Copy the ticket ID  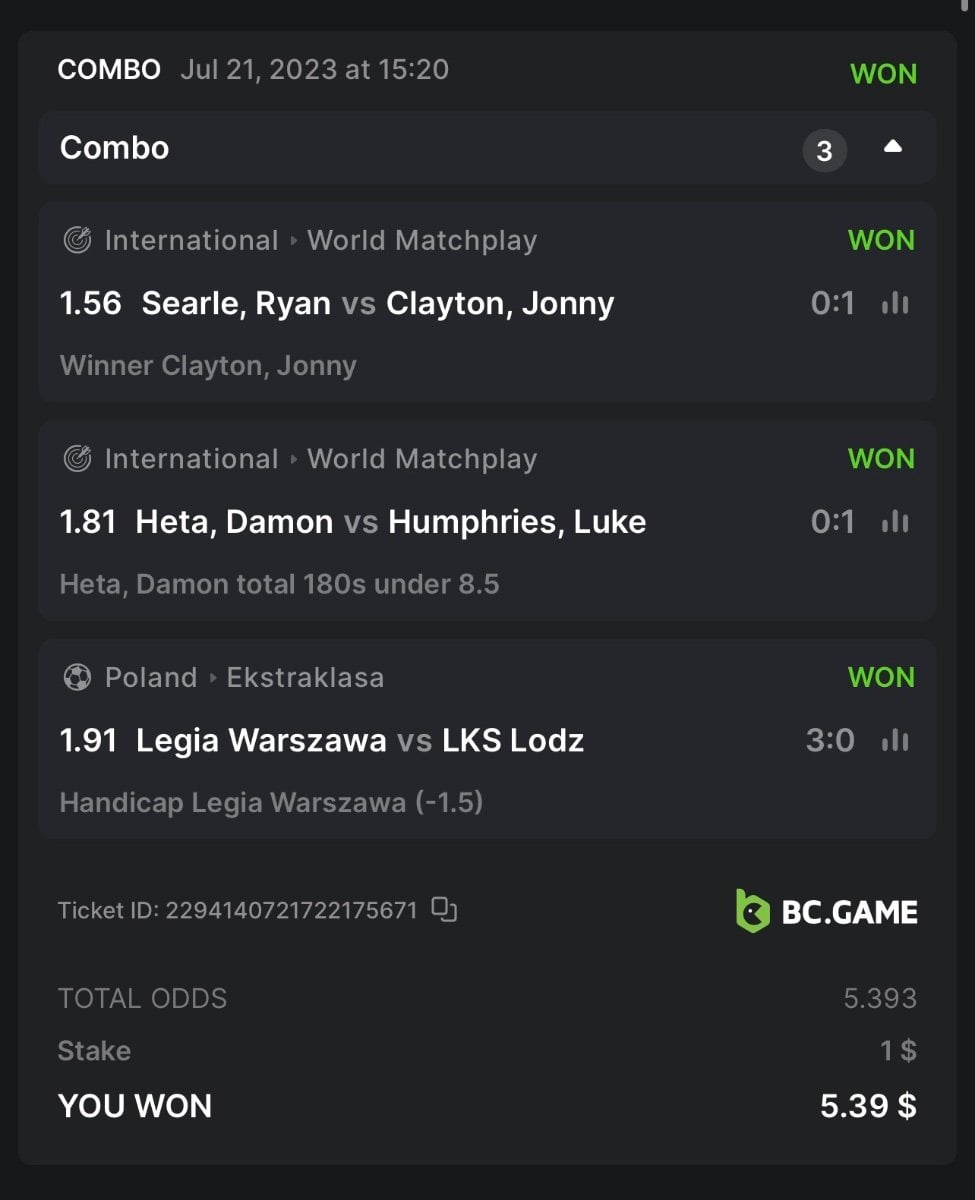[444, 910]
